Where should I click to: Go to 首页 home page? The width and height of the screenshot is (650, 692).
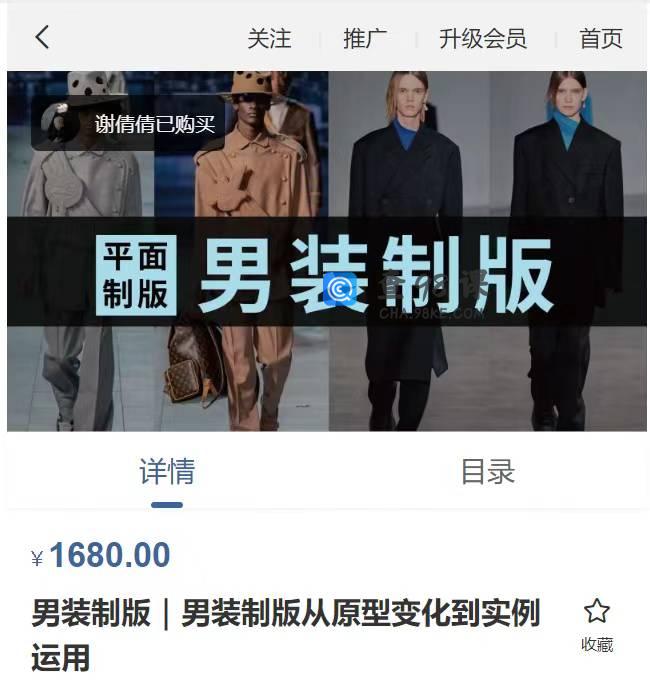coord(601,39)
